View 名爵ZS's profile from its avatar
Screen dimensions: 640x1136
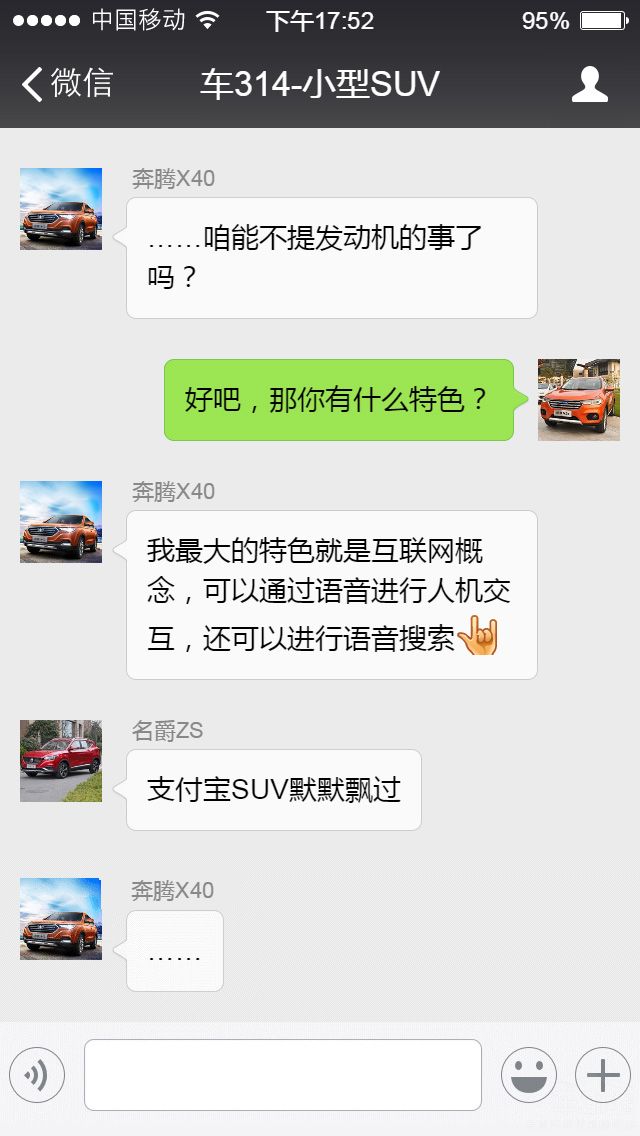(x=61, y=761)
